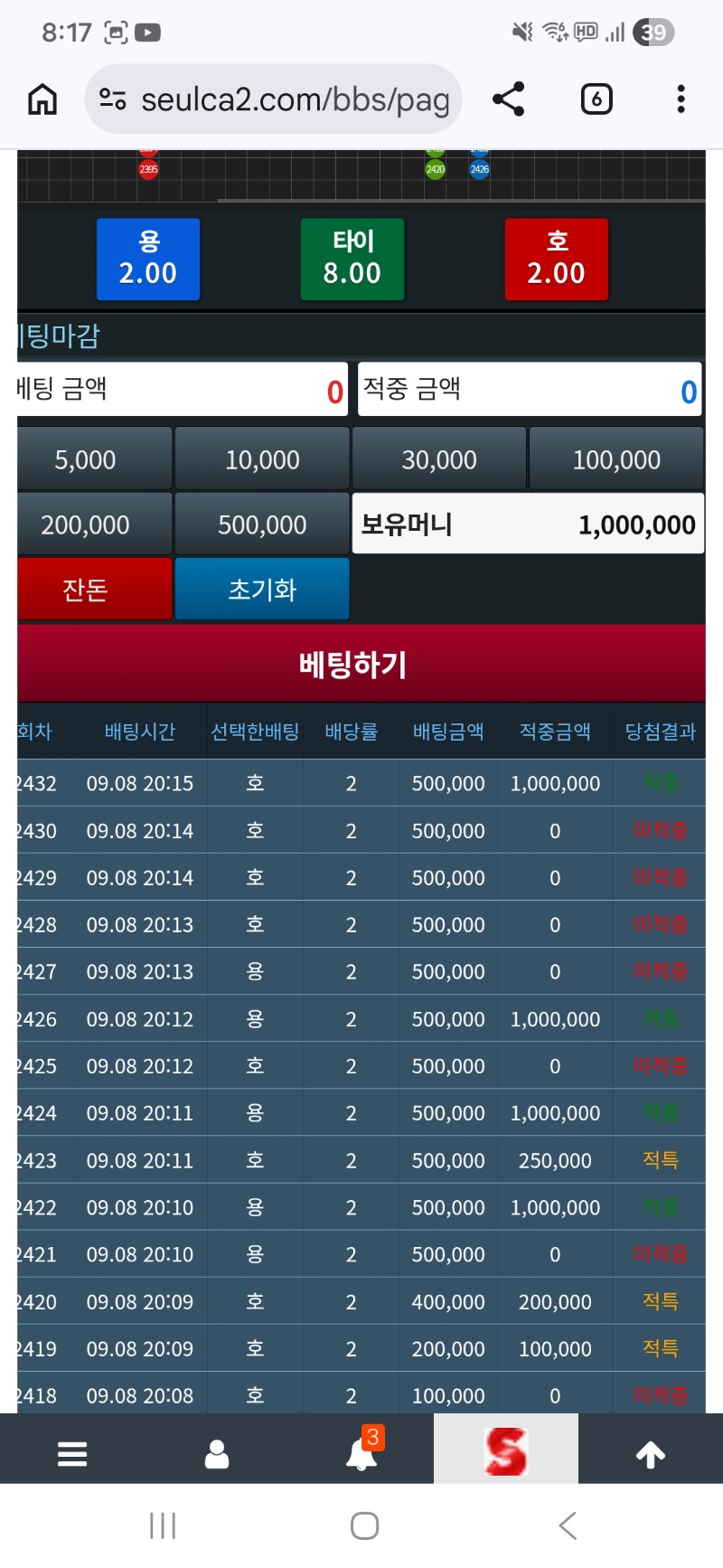Screen dimensions: 723x1568
Task: Open the hamburger menu in bottom bar
Action: pyautogui.click(x=72, y=1453)
